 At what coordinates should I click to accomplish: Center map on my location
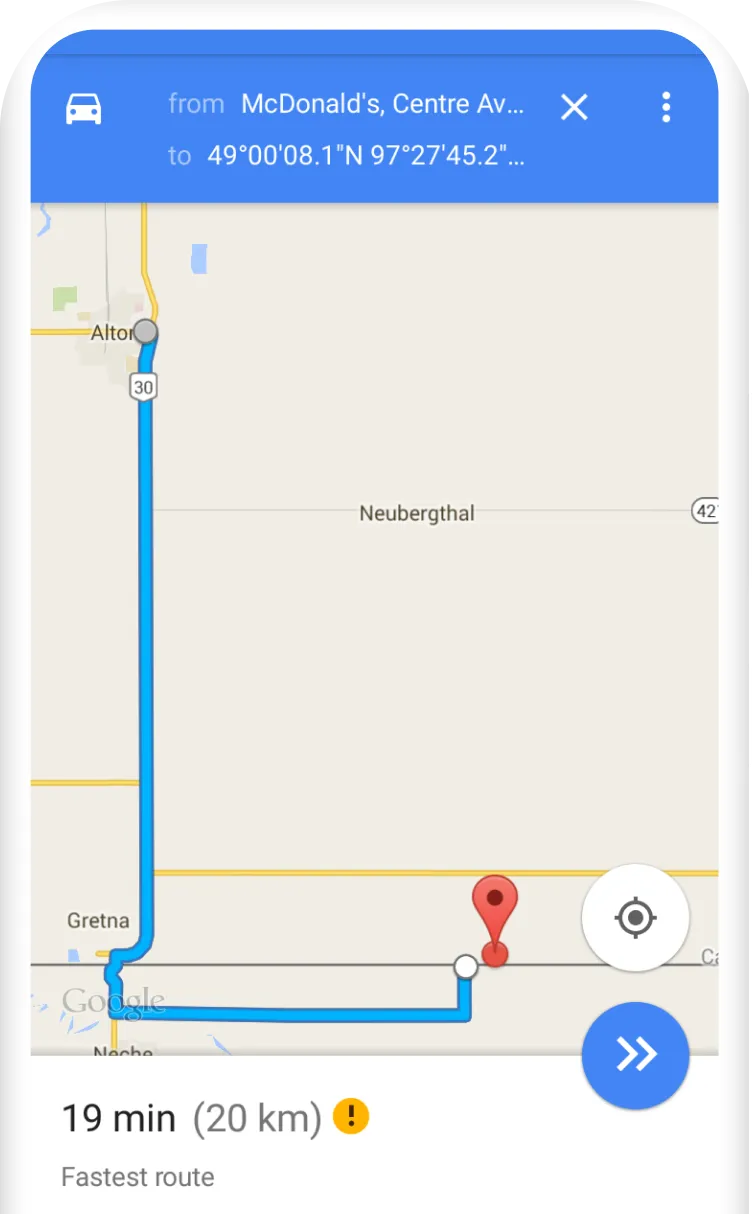(x=635, y=917)
